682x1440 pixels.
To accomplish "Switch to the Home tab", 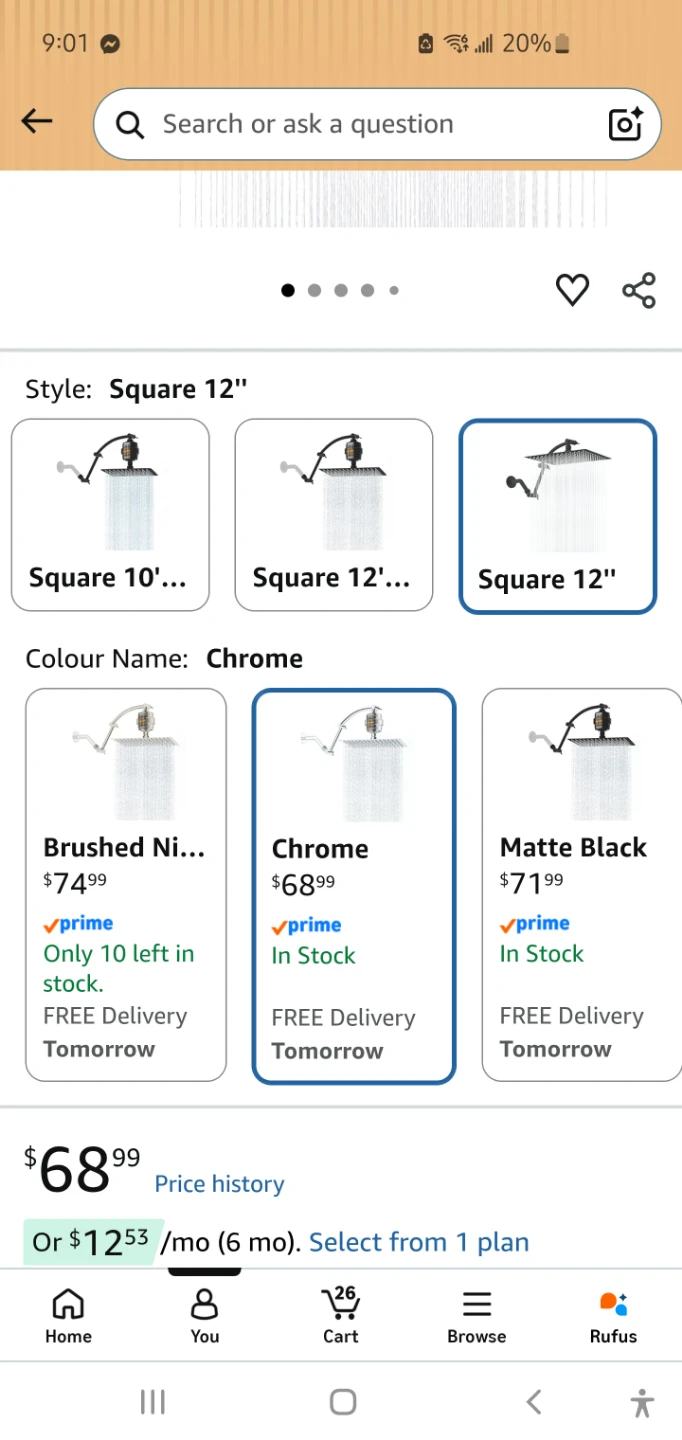I will (x=68, y=1316).
